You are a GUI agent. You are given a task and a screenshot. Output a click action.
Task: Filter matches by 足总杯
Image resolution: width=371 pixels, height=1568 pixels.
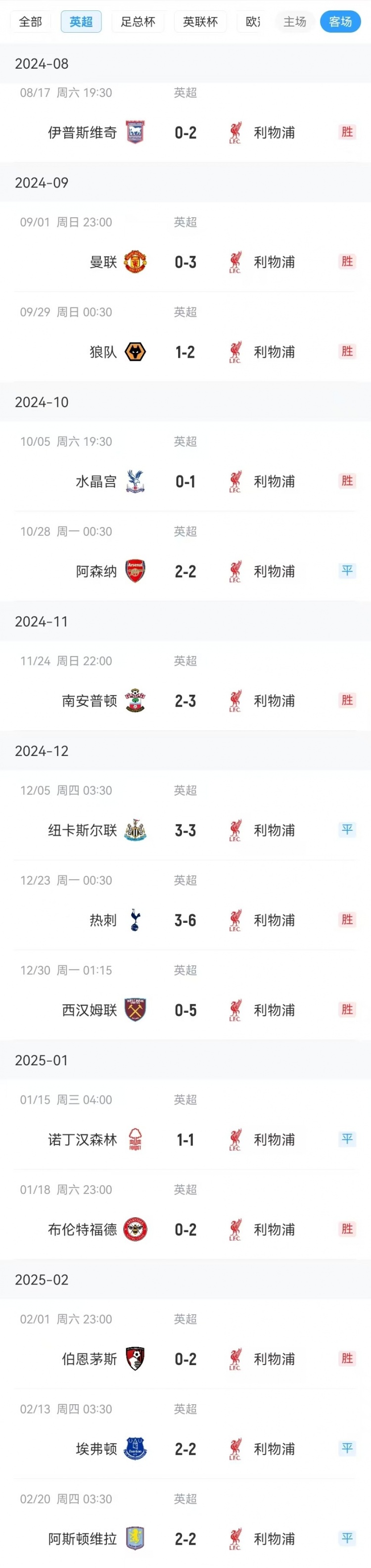tap(138, 22)
